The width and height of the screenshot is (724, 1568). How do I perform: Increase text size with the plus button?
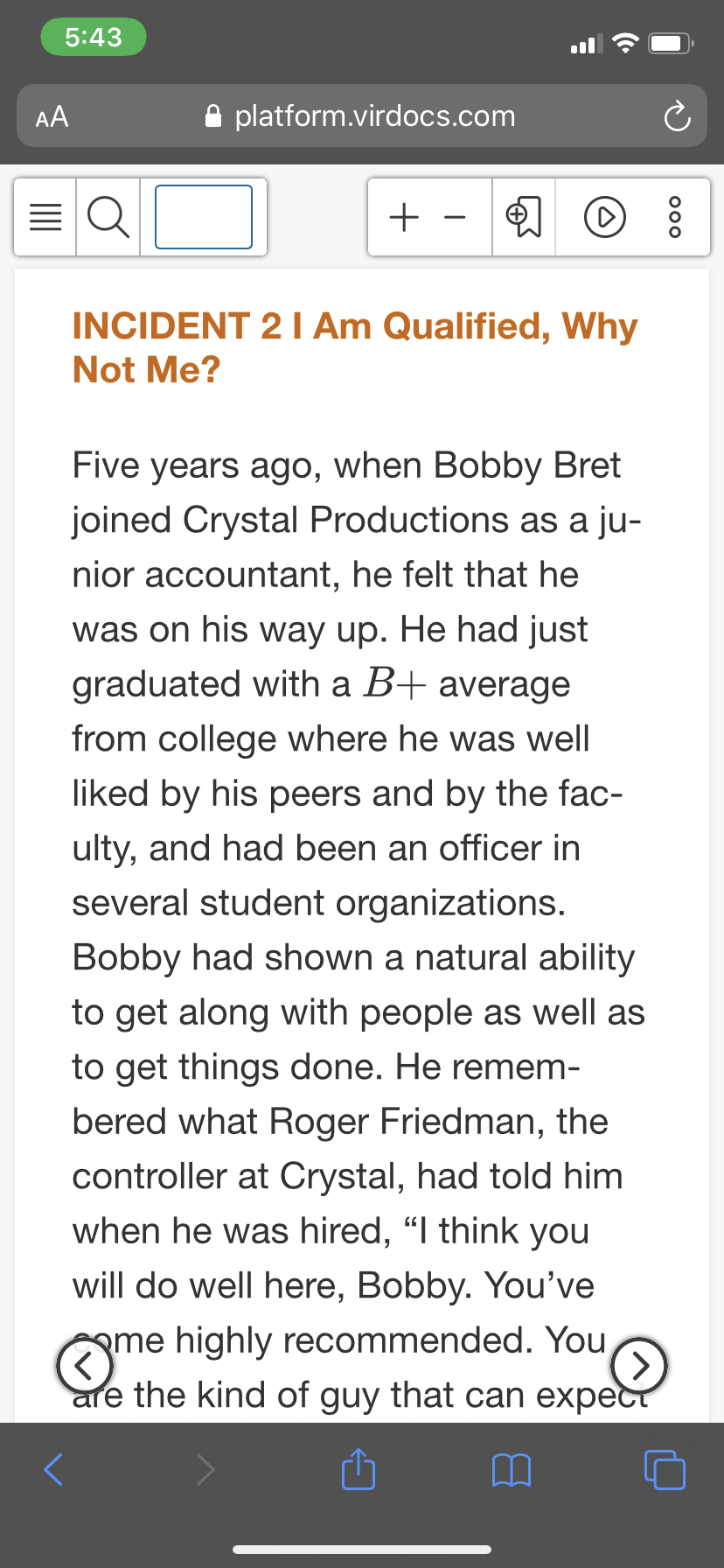pos(404,217)
